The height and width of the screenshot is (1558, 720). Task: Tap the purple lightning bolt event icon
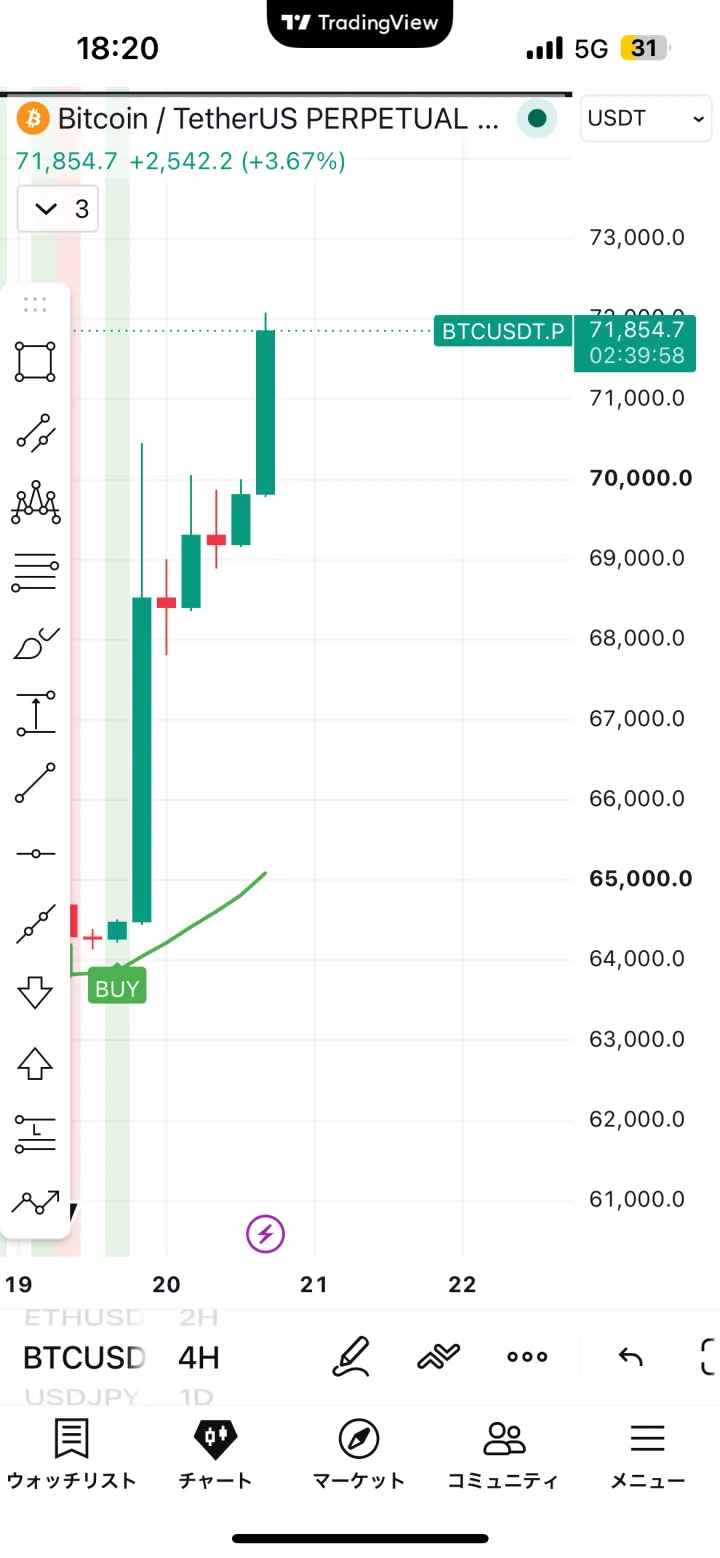pyautogui.click(x=265, y=1233)
